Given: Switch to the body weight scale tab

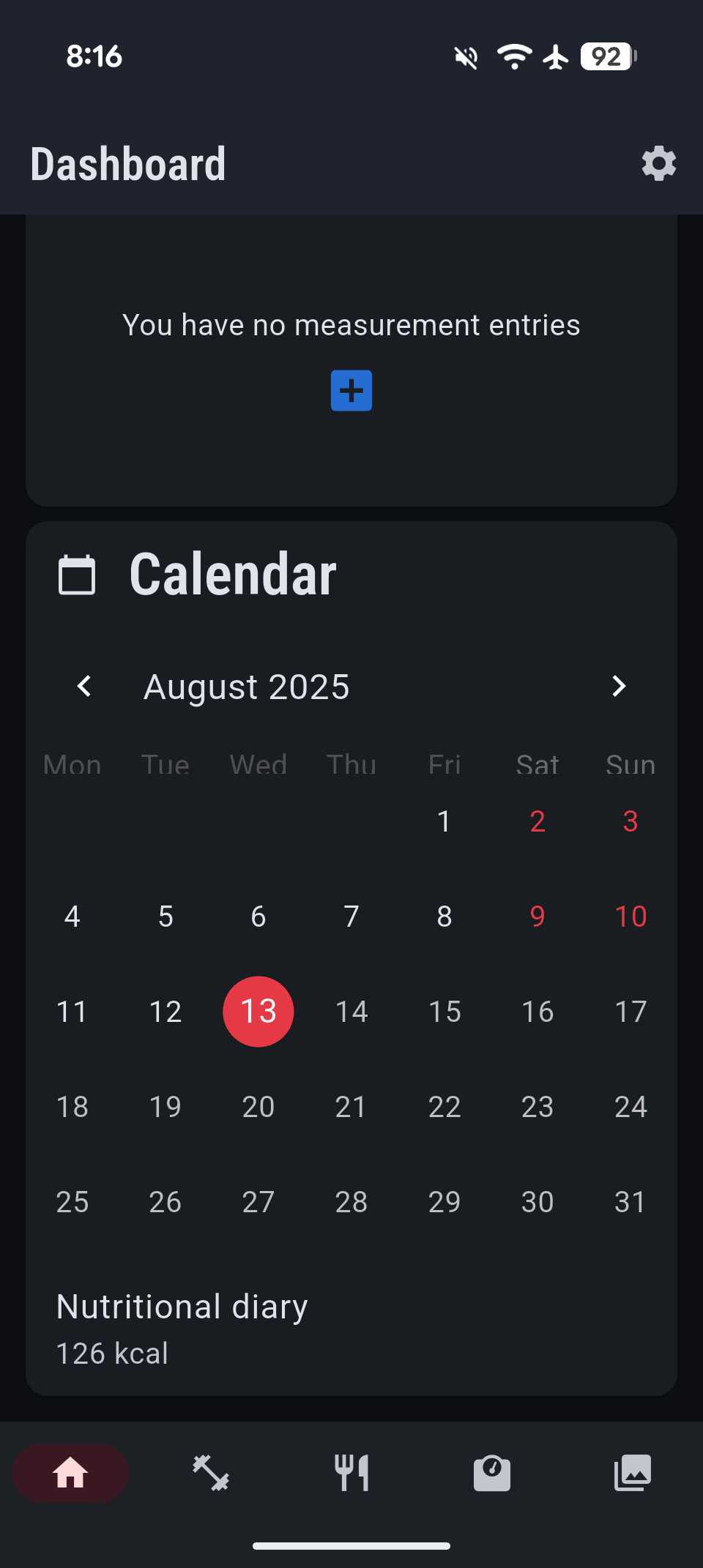Looking at the screenshot, I should click(x=492, y=1472).
